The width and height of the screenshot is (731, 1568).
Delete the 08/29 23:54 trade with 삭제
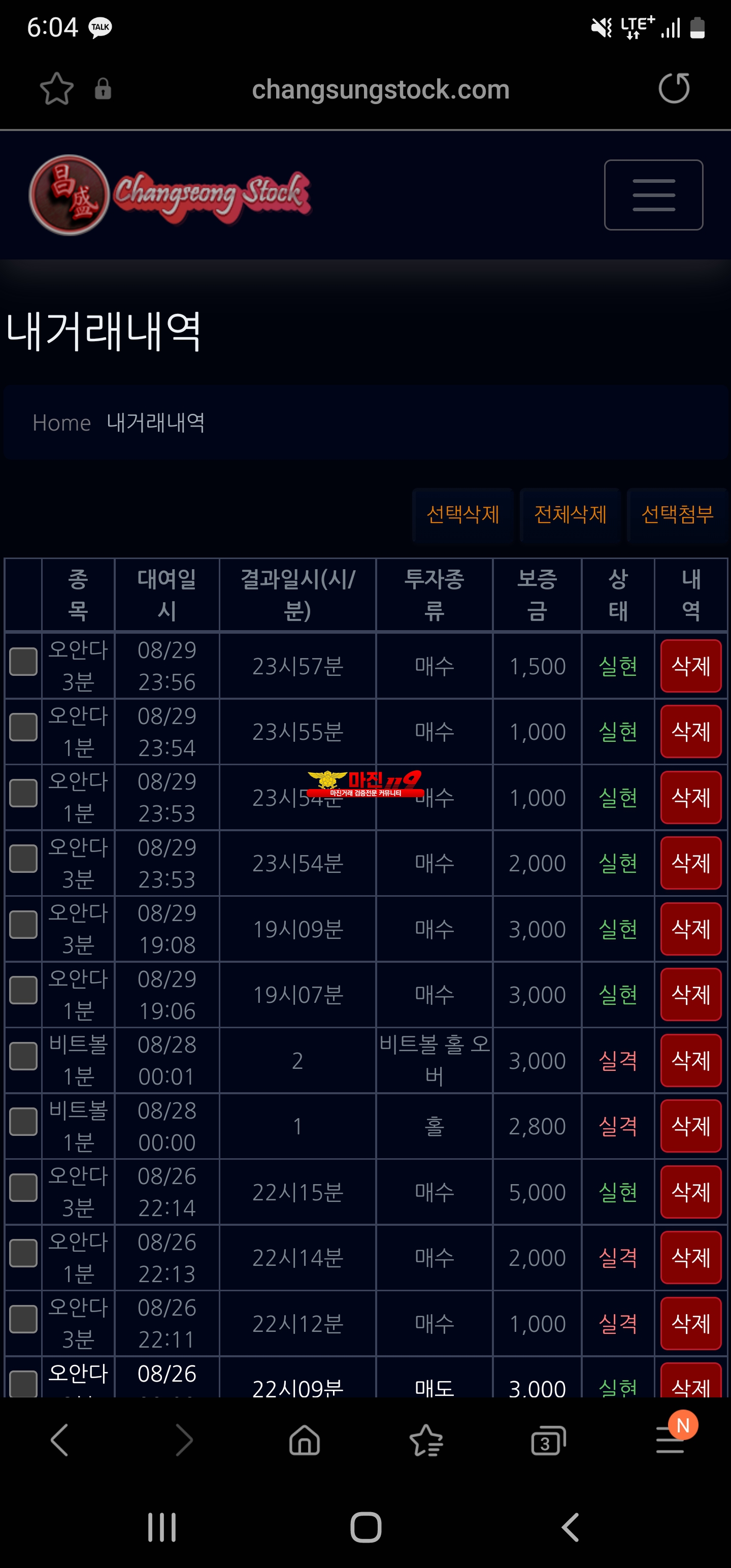pyautogui.click(x=691, y=732)
